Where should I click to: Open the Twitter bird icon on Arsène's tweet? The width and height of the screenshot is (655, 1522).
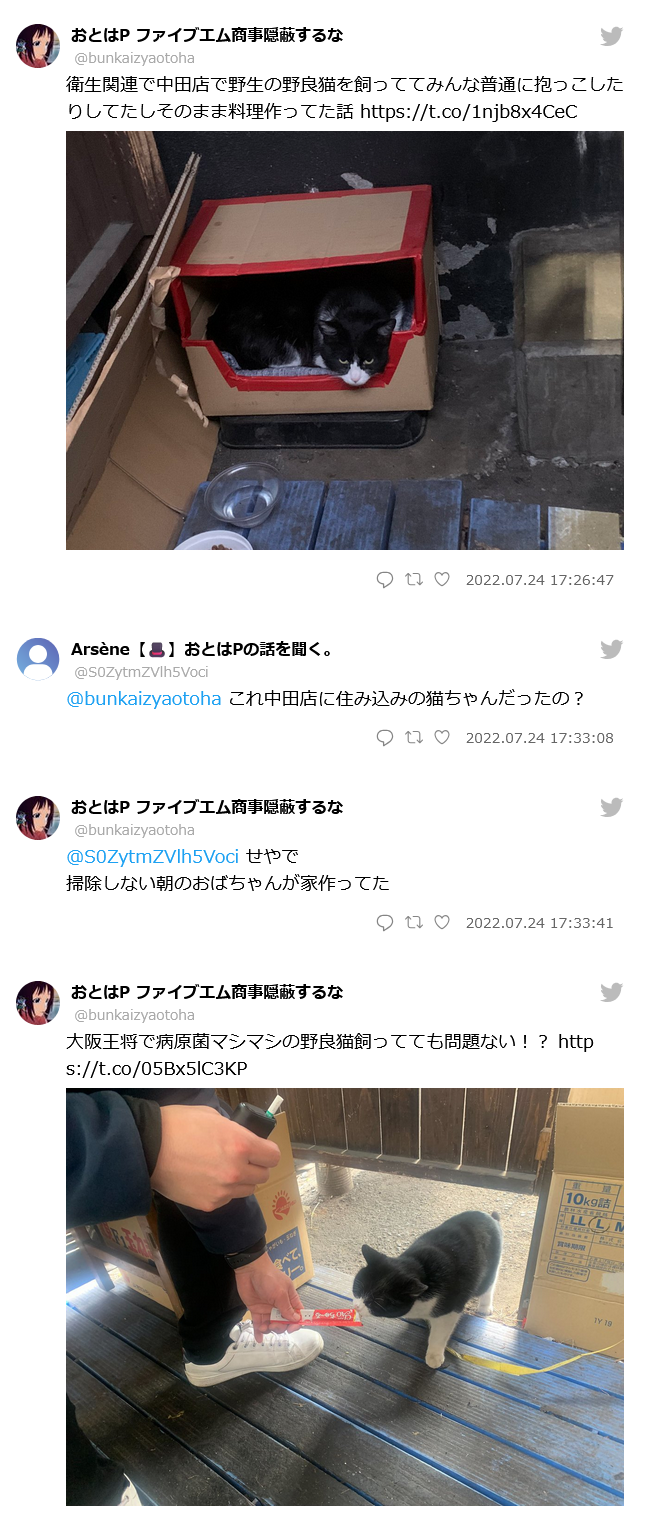point(611,650)
